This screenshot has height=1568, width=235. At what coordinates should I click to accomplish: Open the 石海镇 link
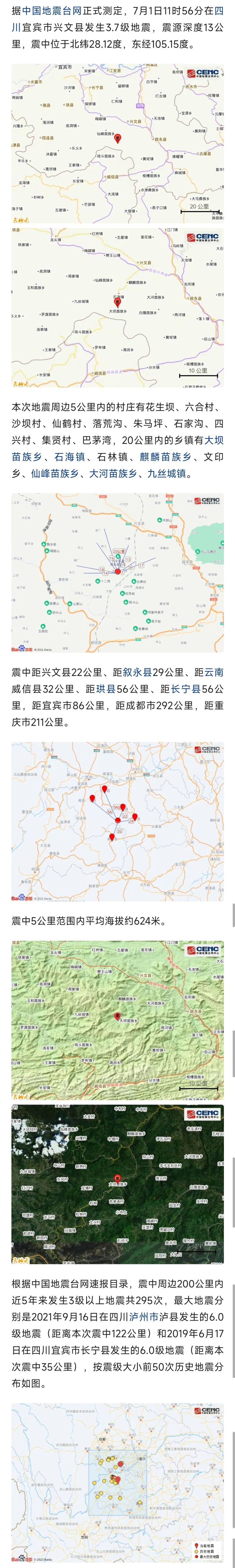pyautogui.click(x=70, y=457)
